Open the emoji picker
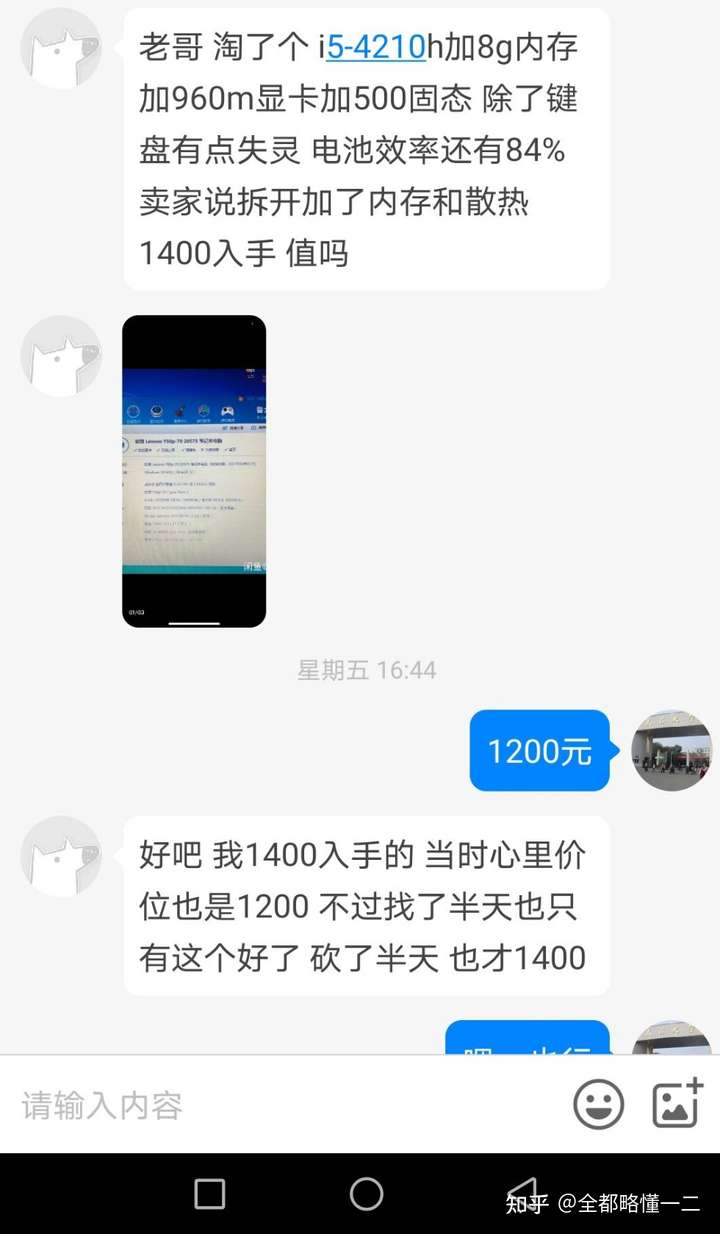This screenshot has height=1234, width=720. (598, 1104)
